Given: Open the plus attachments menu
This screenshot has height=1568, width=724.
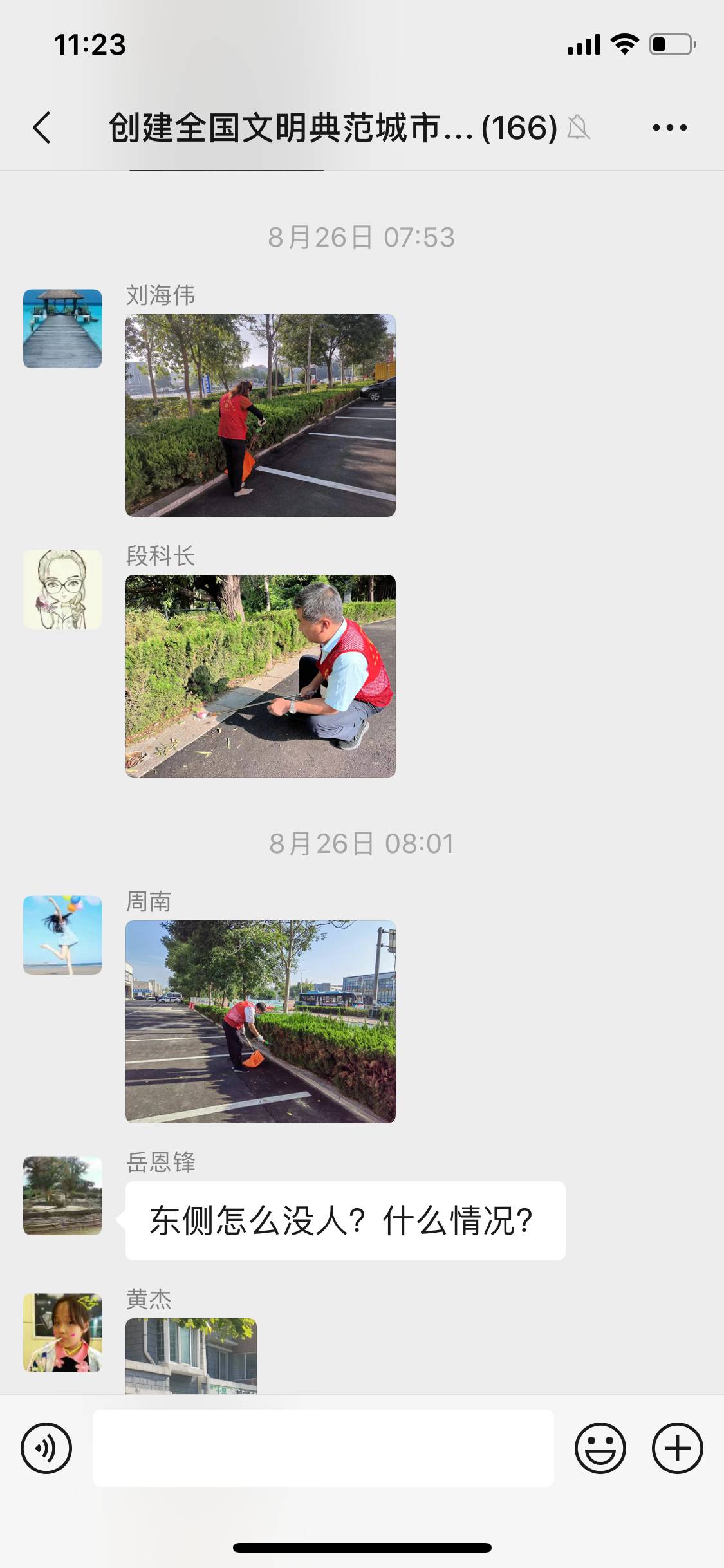Looking at the screenshot, I should (x=677, y=1448).
